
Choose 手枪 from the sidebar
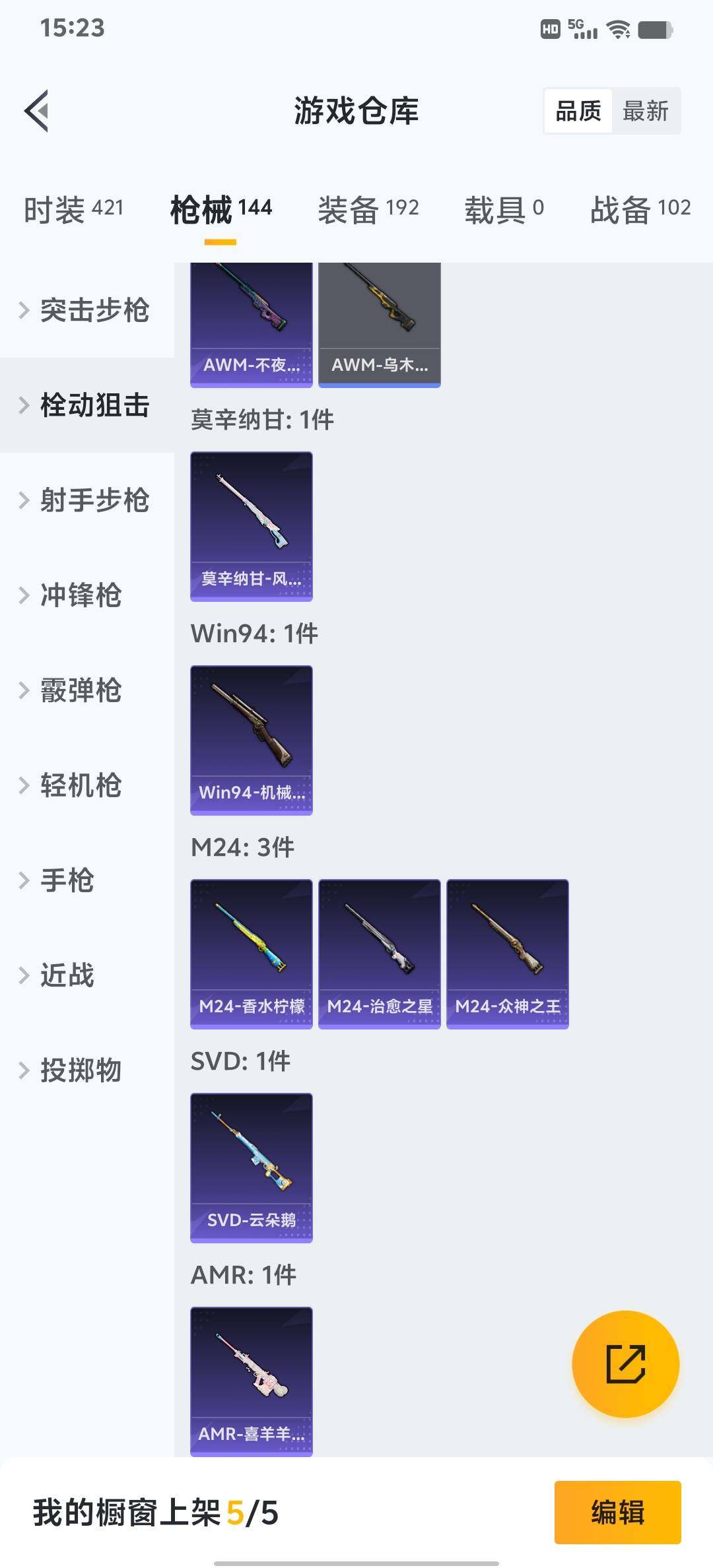point(67,880)
